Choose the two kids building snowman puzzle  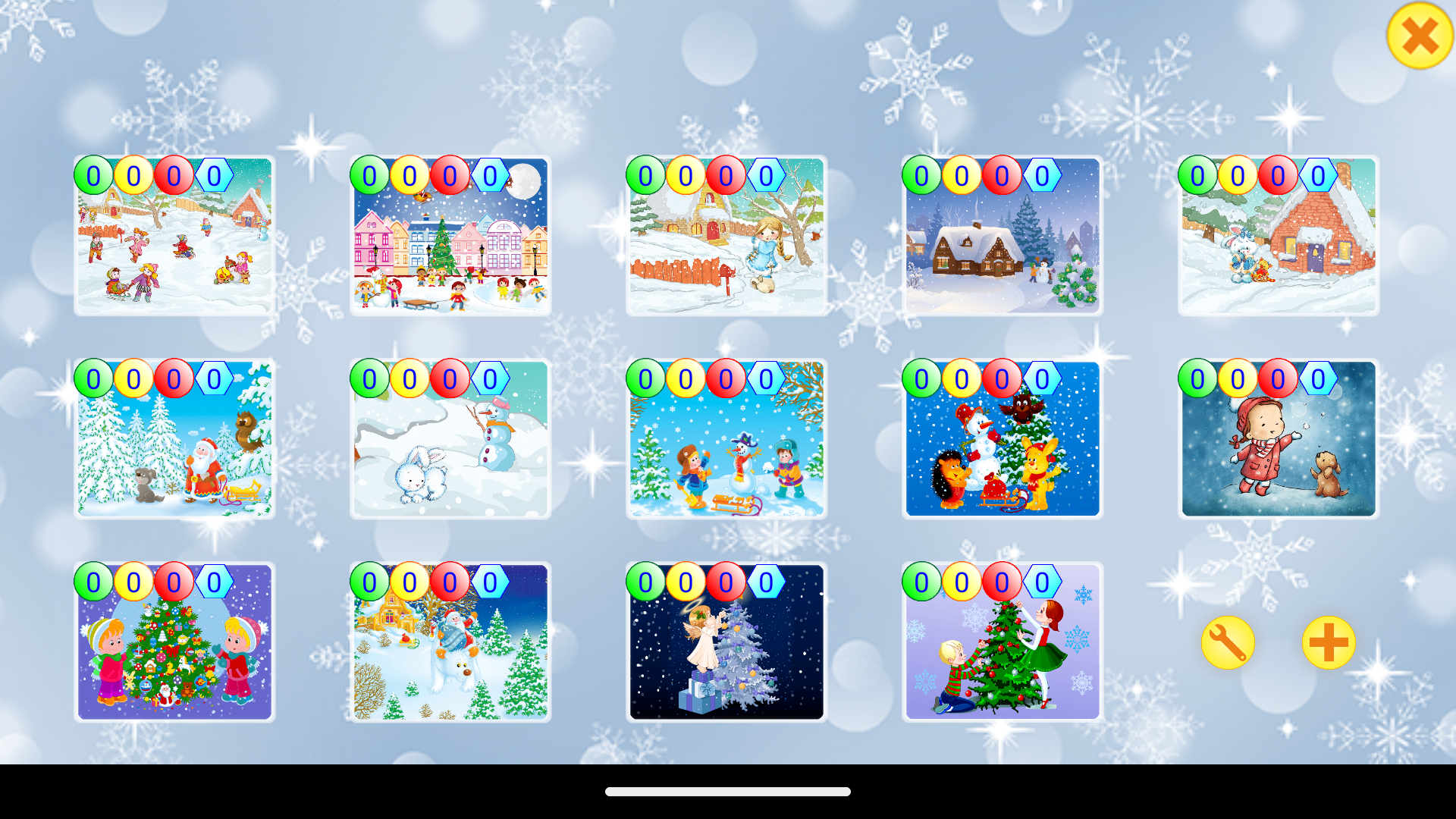(726, 439)
